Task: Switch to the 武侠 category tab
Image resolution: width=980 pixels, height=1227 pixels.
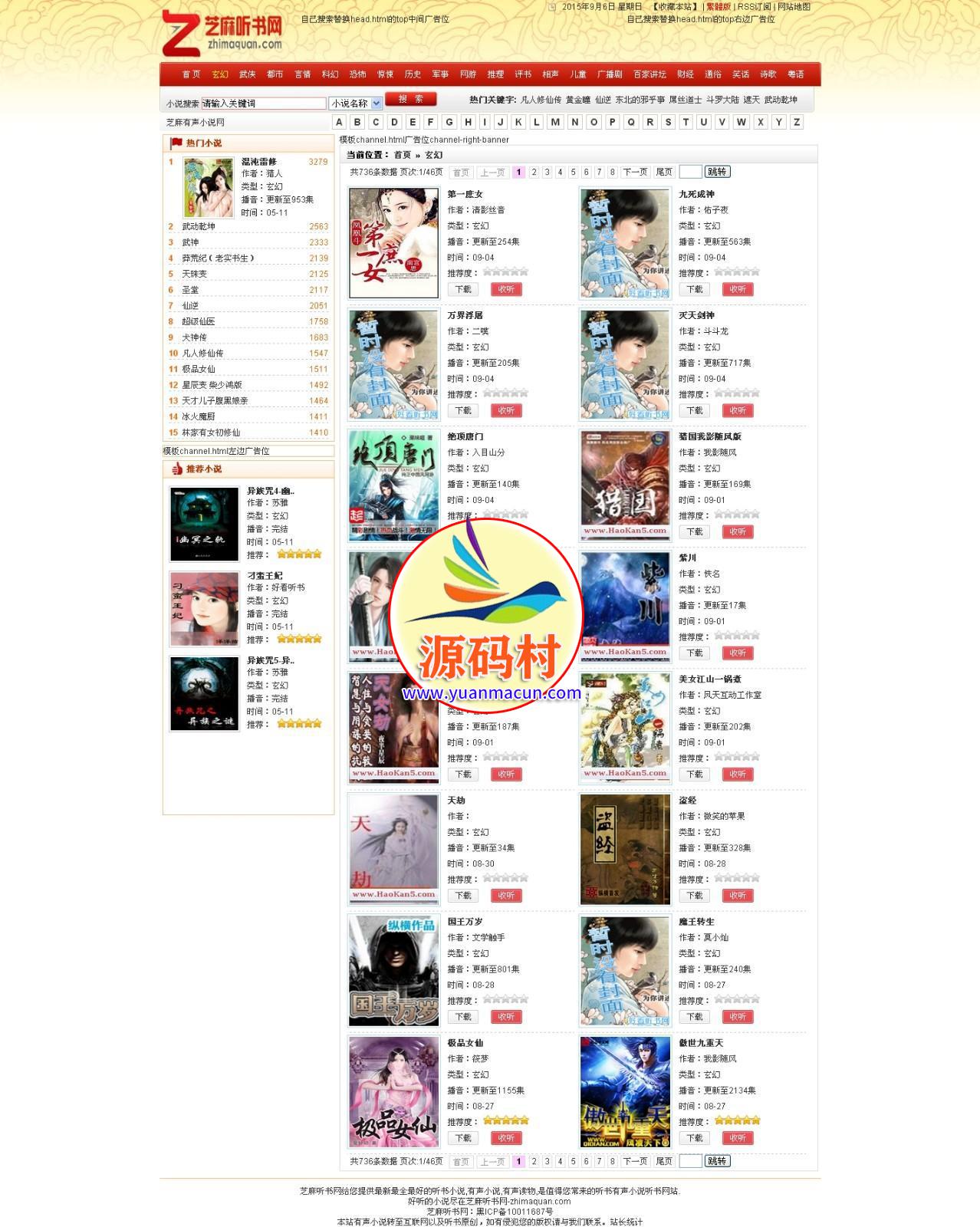Action: pos(247,74)
